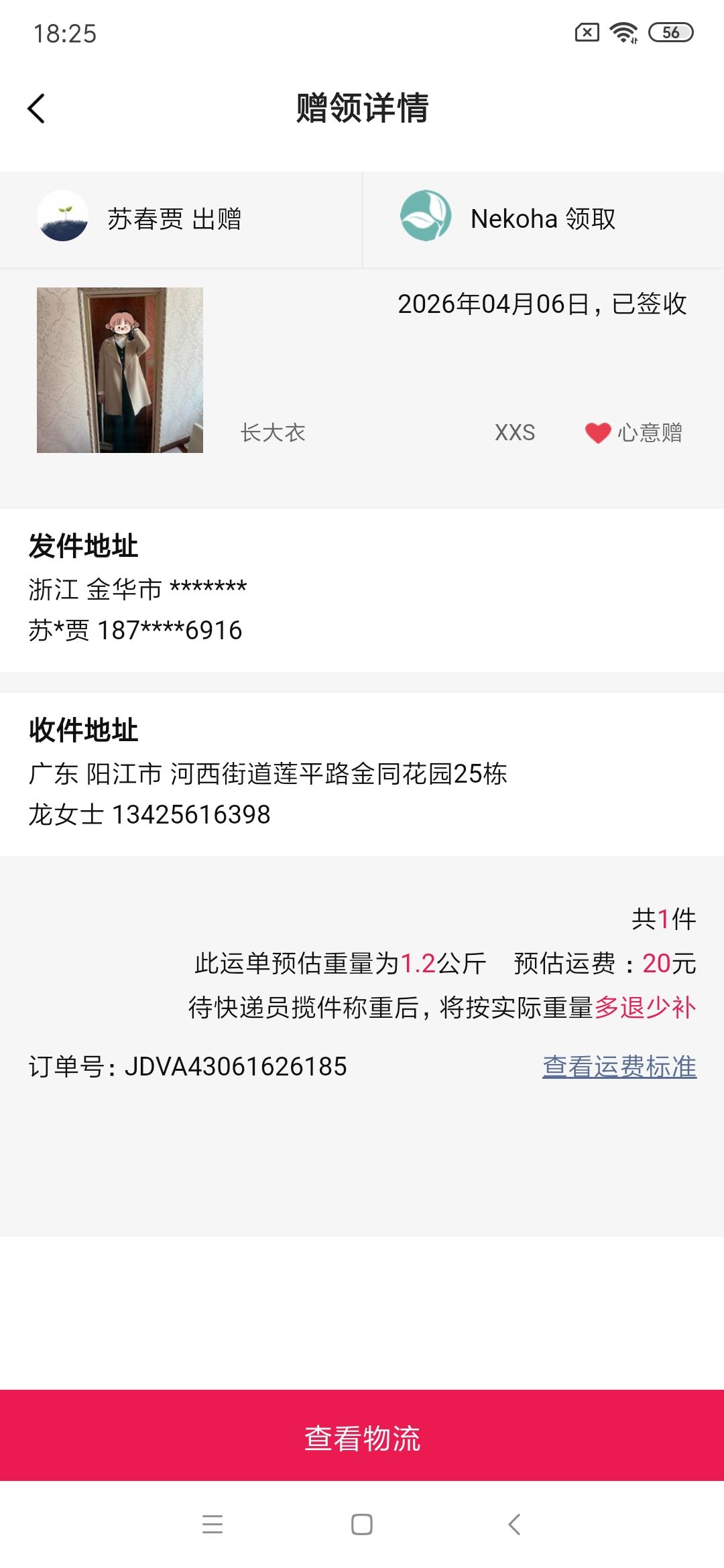Viewport: 724px width, 1568px height.
Task: Open Nekoha's receiver profile avatar
Action: (426, 216)
